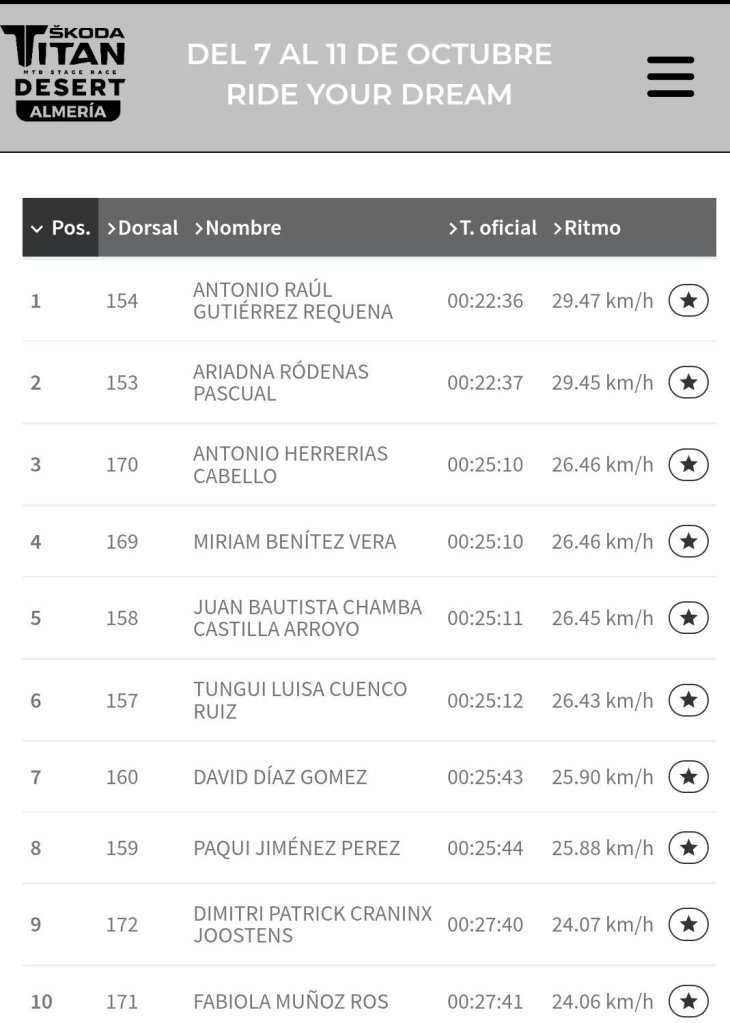
Task: Open the hamburger menu
Action: 670,76
